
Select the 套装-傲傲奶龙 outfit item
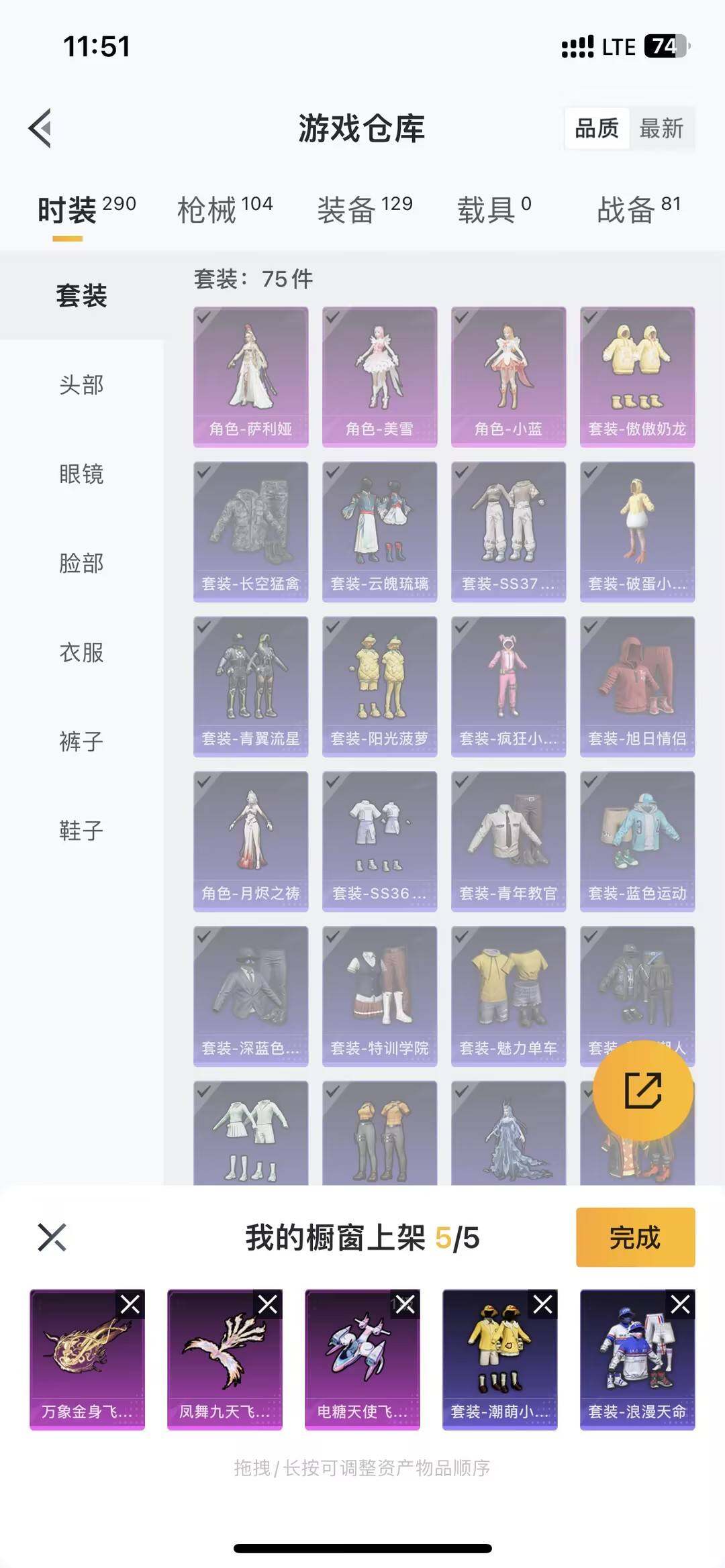636,376
